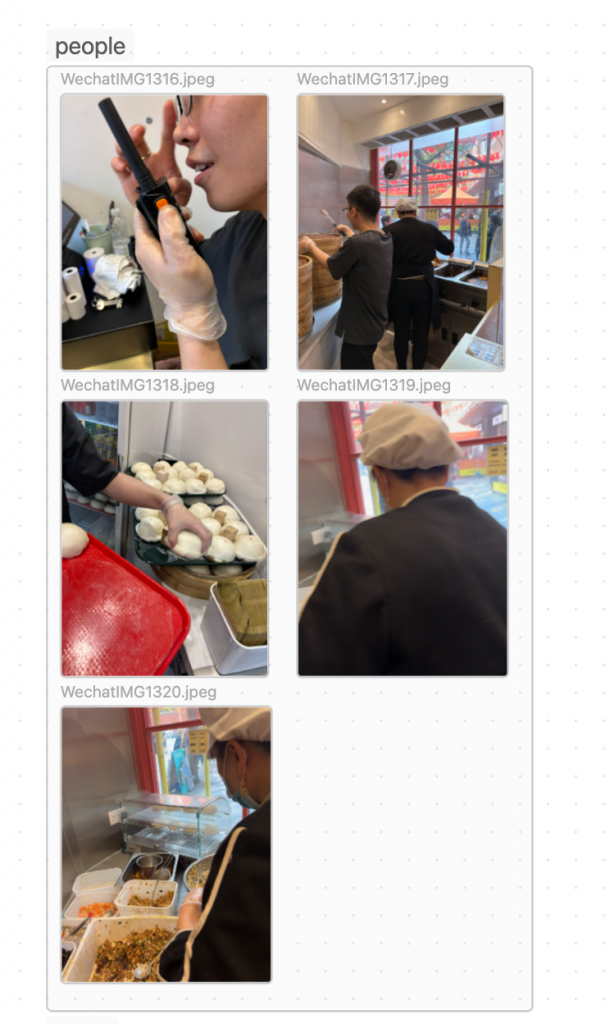Open the WechatIMG1320.jpeg image tile
Image resolution: width=610 pixels, height=1024 pixels.
point(166,844)
